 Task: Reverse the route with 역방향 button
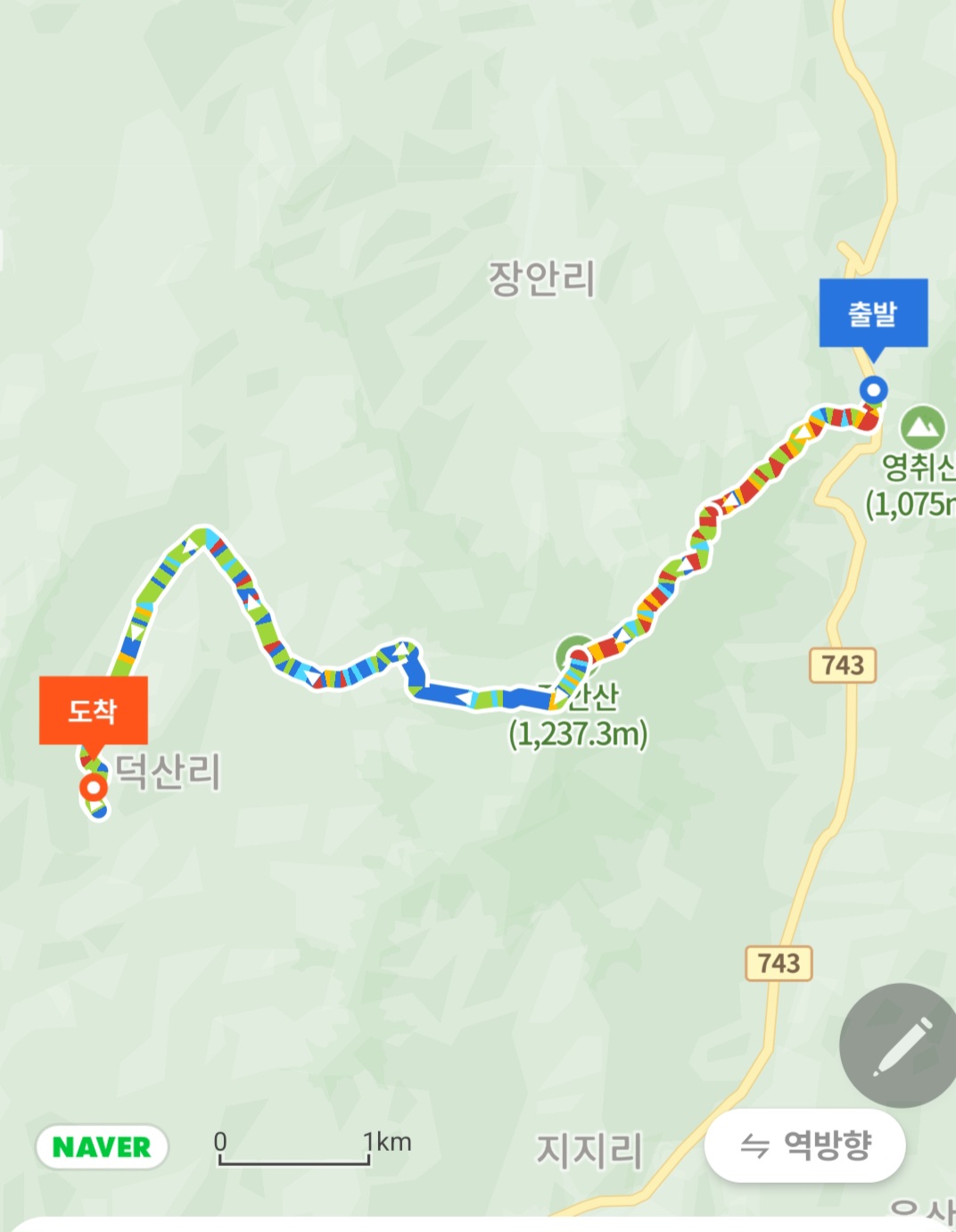click(805, 1145)
